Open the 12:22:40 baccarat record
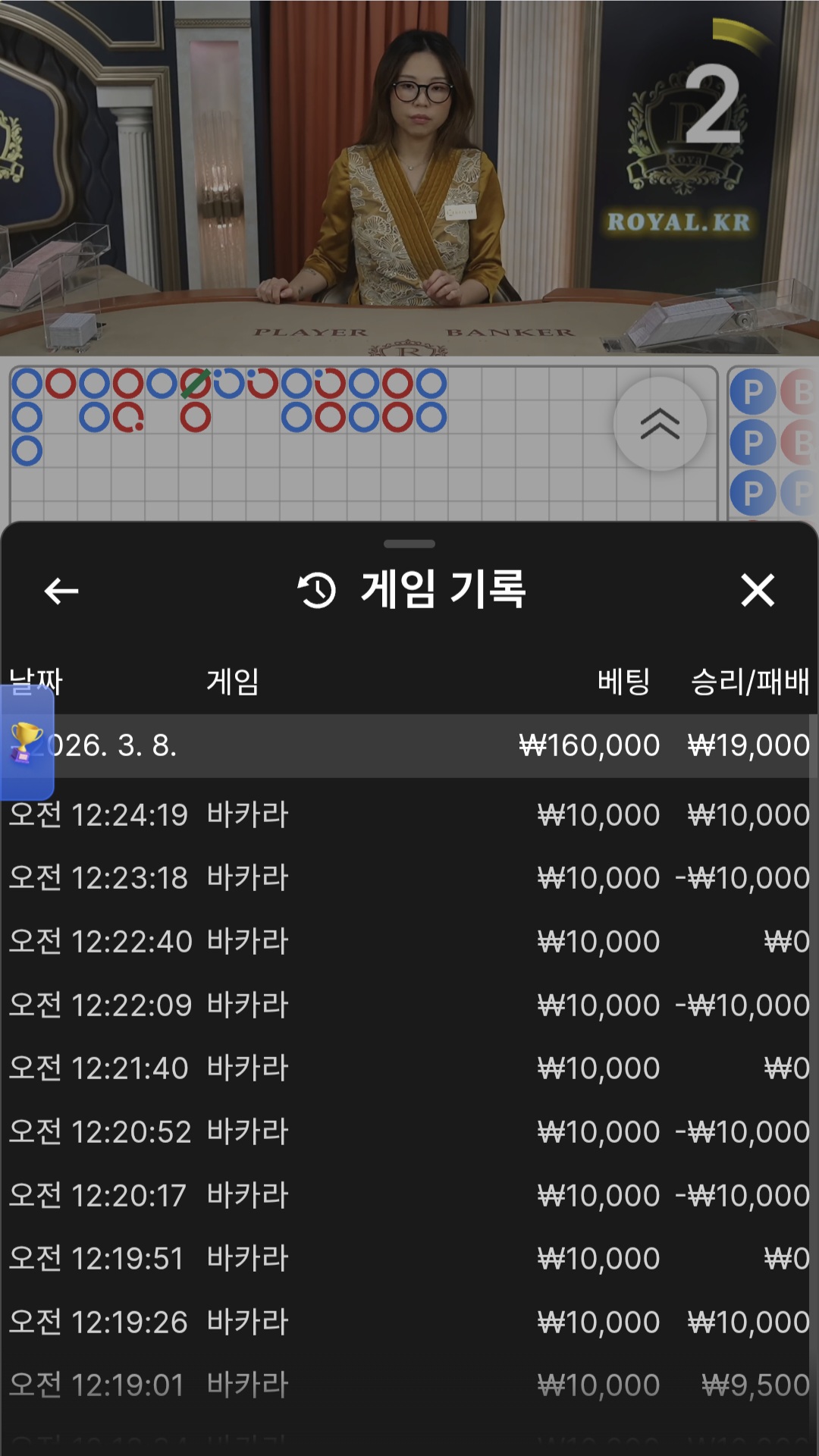This screenshot has height=1456, width=819. point(409,942)
